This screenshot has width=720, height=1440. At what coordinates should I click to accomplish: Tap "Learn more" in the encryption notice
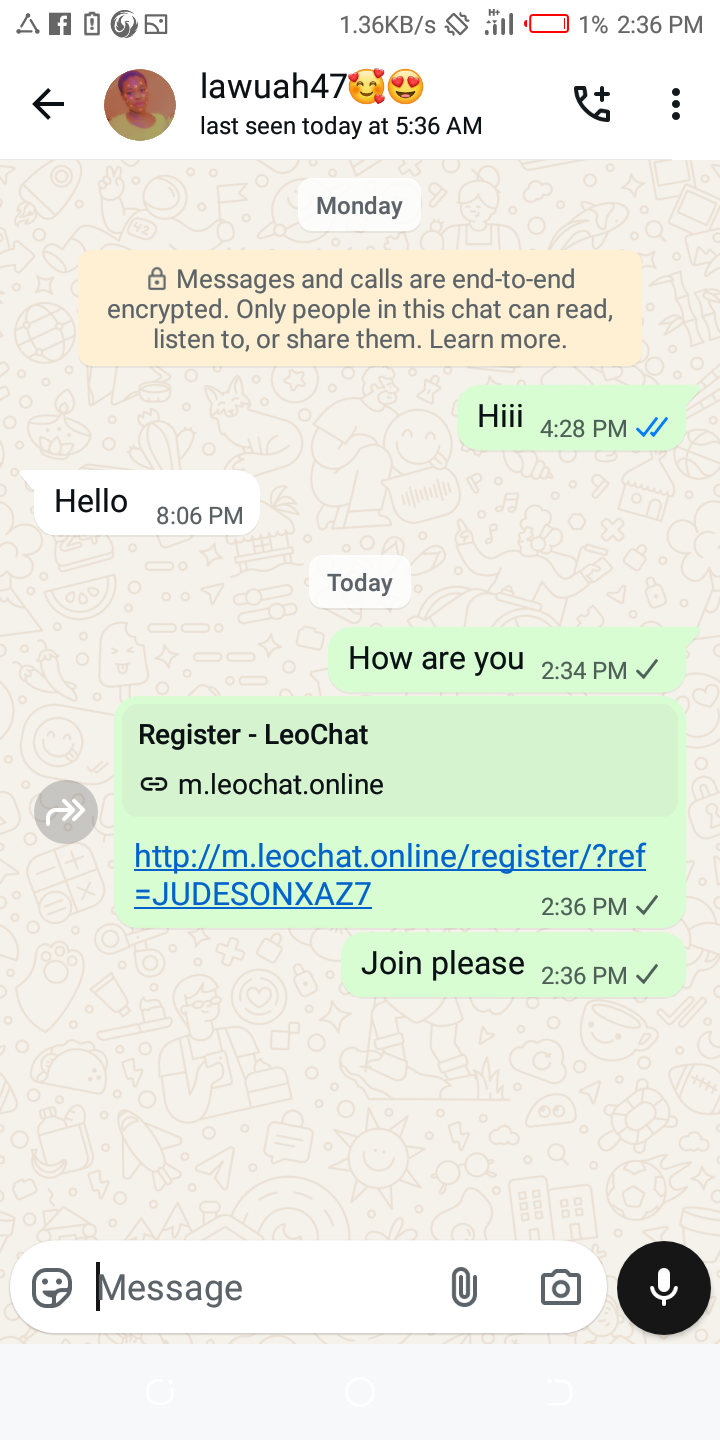pyautogui.click(x=498, y=340)
